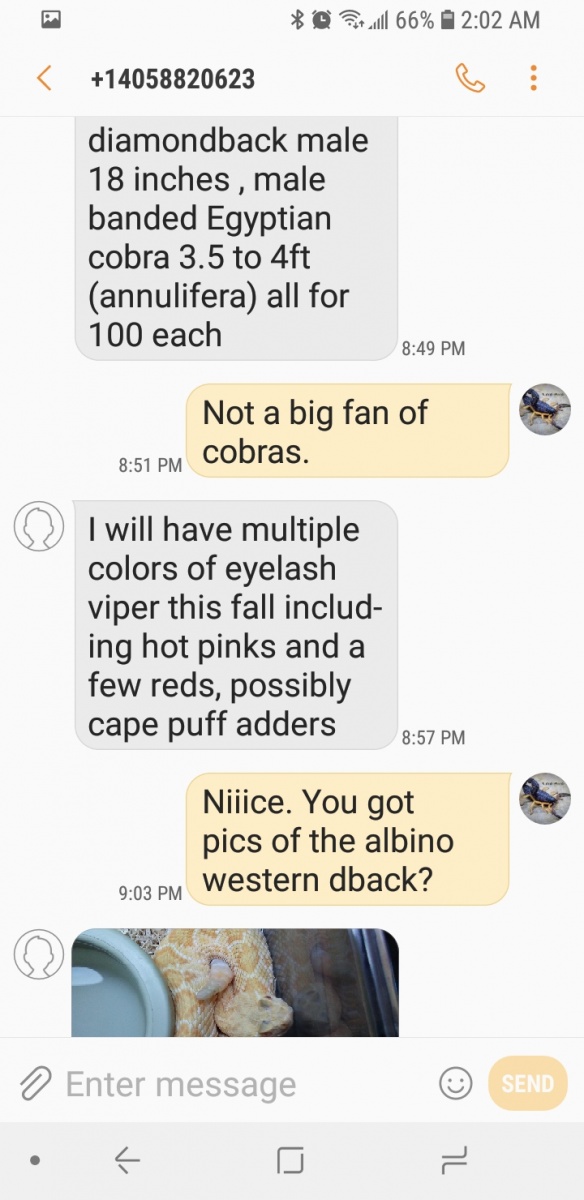Open the albino snake photo attachment
The width and height of the screenshot is (584, 1200).
(235, 982)
